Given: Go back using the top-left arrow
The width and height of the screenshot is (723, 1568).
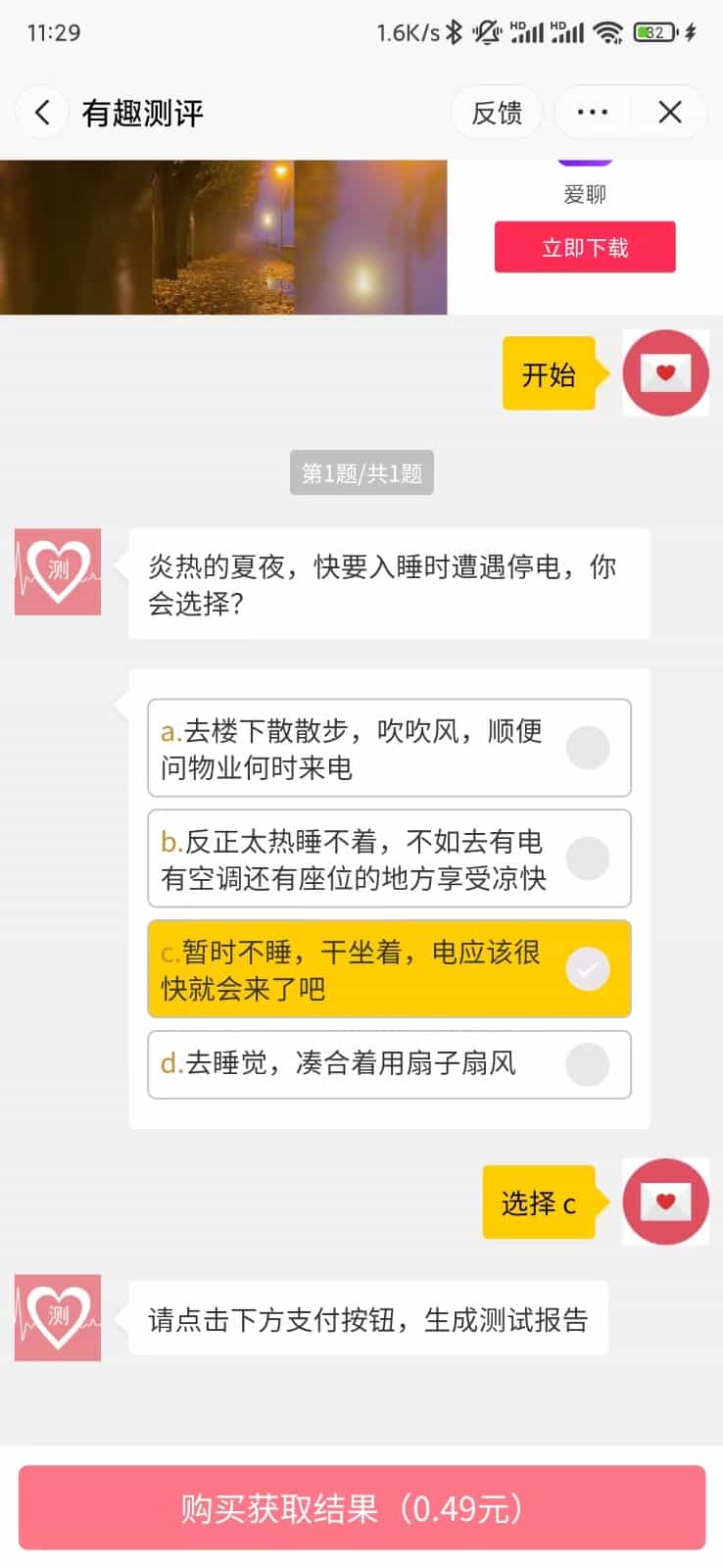Looking at the screenshot, I should (42, 113).
